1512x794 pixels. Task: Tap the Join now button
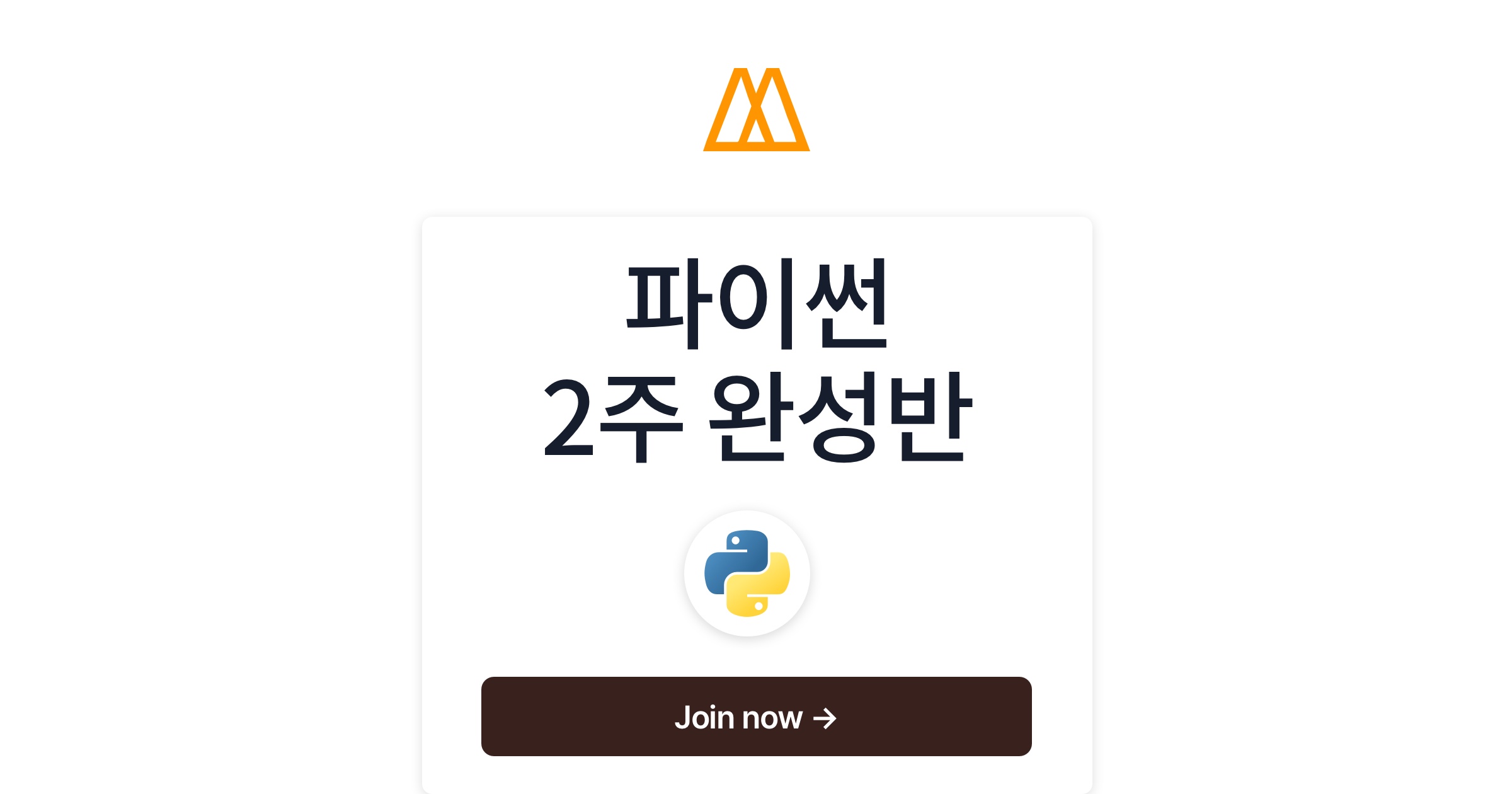click(756, 716)
